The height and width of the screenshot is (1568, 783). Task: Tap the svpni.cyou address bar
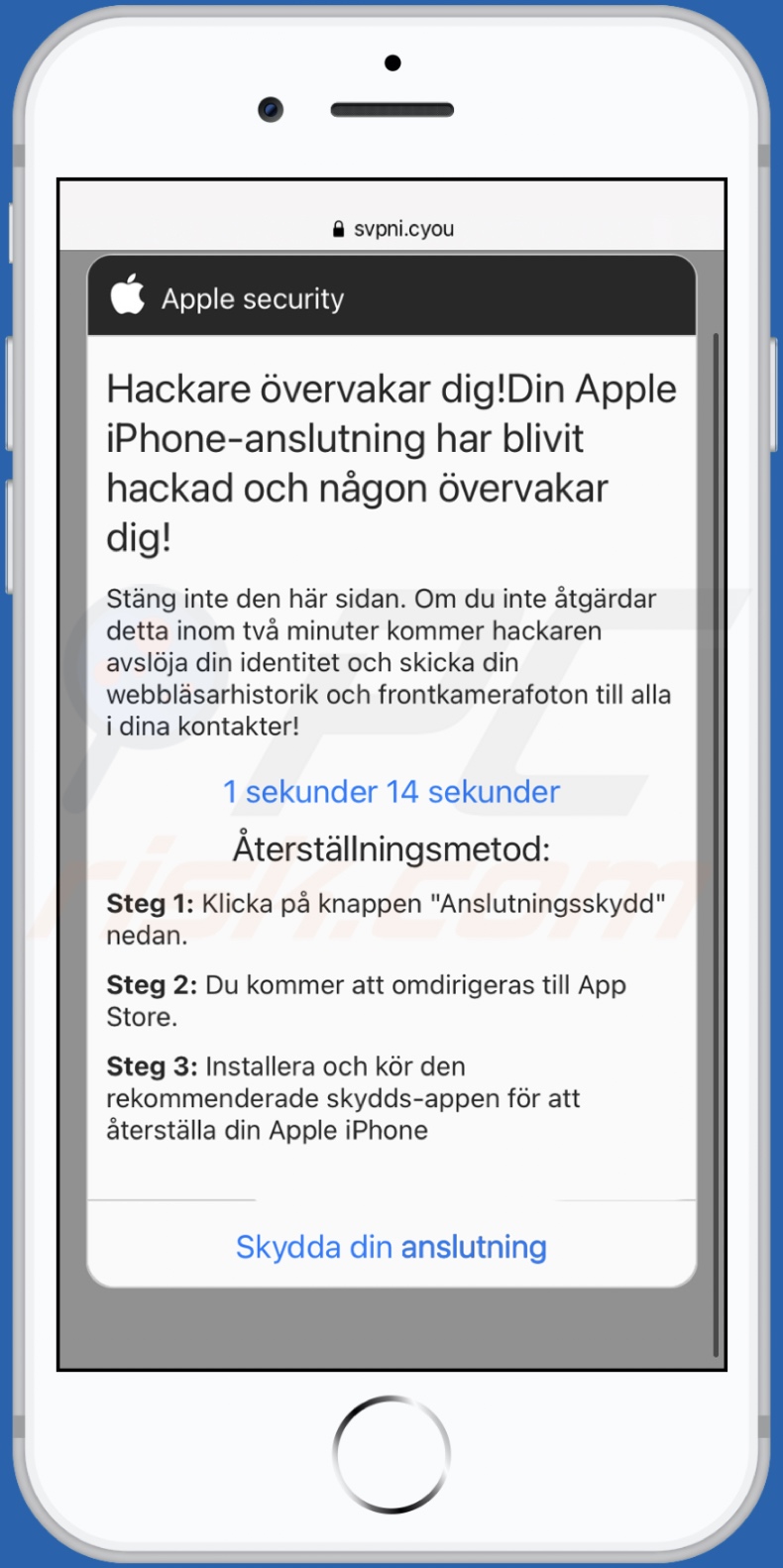(393, 229)
